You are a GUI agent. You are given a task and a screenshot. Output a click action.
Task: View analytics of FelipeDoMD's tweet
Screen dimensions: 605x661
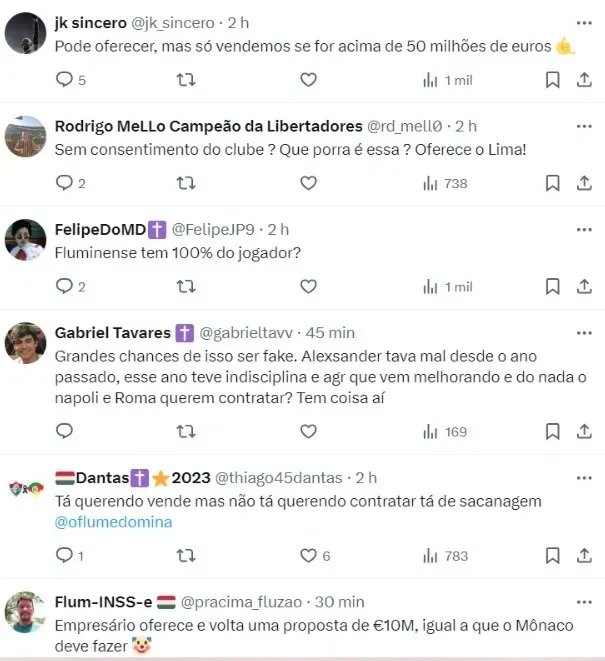(x=446, y=286)
